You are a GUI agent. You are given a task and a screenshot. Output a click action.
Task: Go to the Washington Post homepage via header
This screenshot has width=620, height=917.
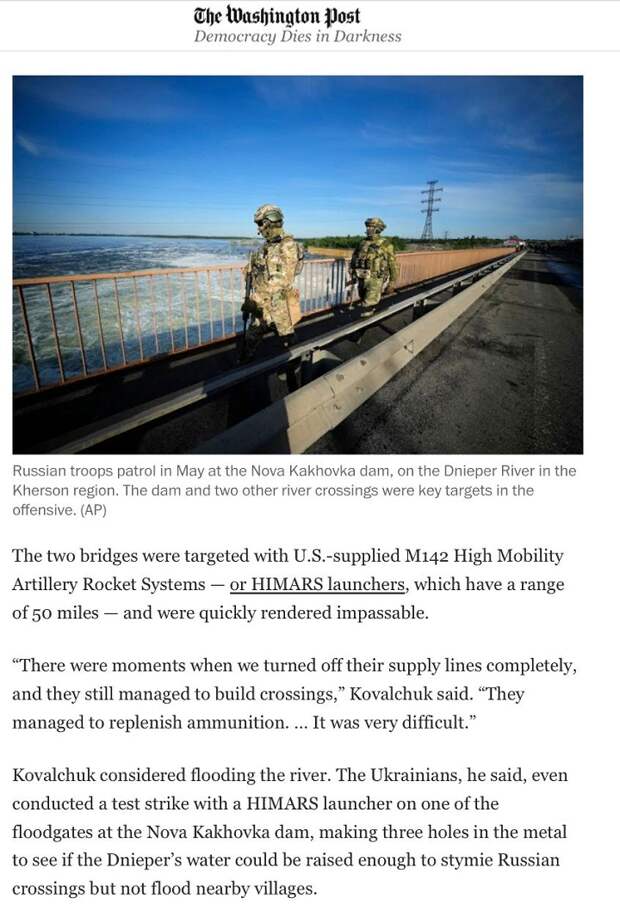tap(277, 16)
